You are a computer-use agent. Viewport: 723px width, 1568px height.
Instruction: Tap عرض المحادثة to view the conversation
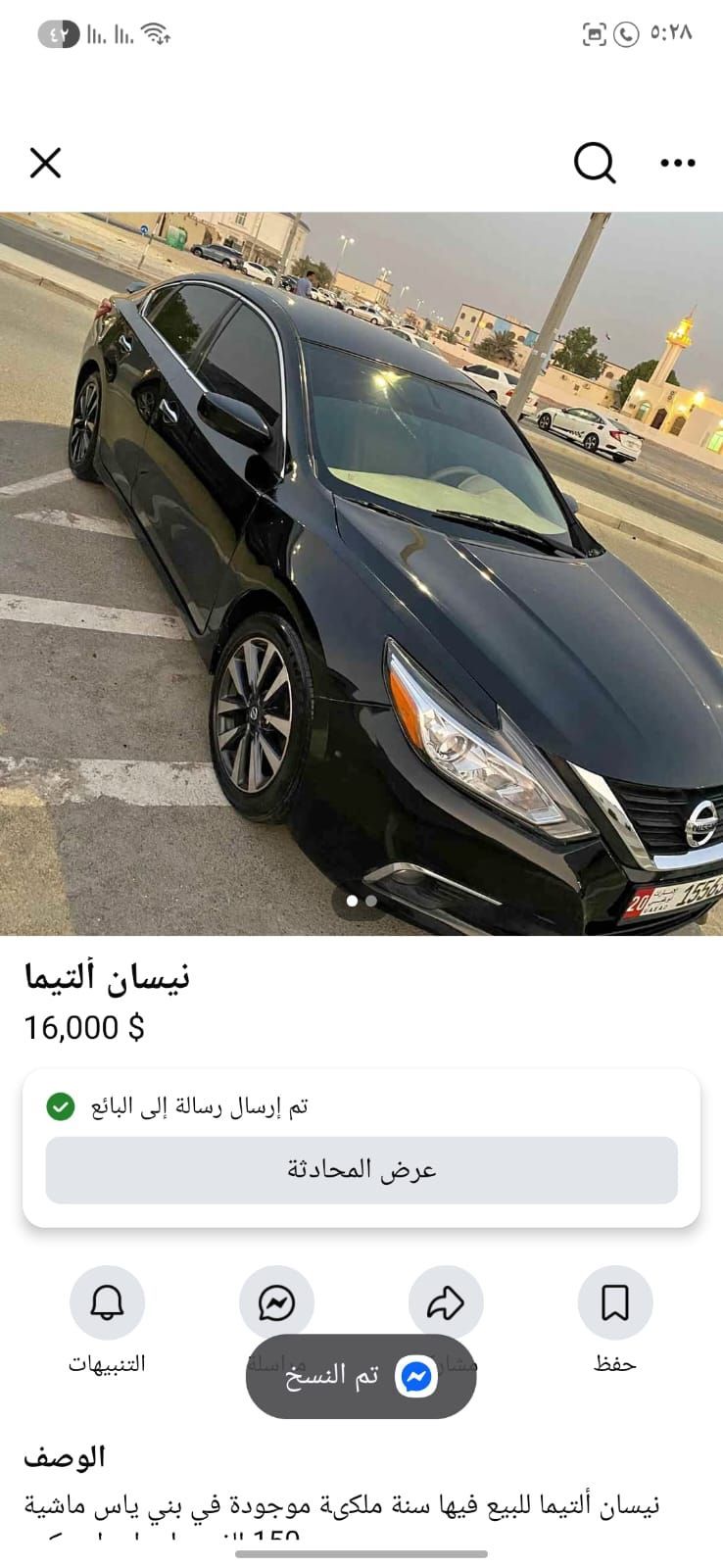click(361, 1169)
